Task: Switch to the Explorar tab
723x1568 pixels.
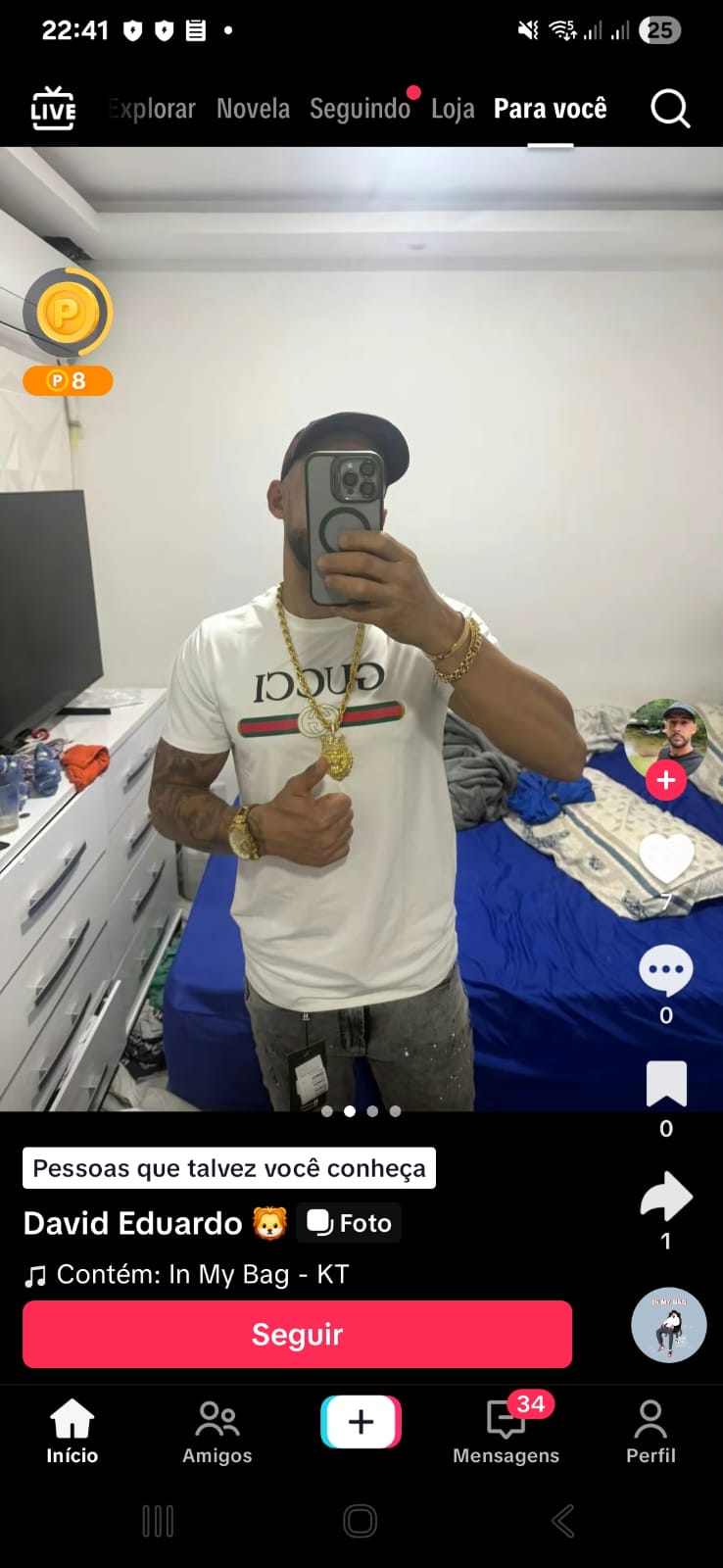Action: click(153, 109)
